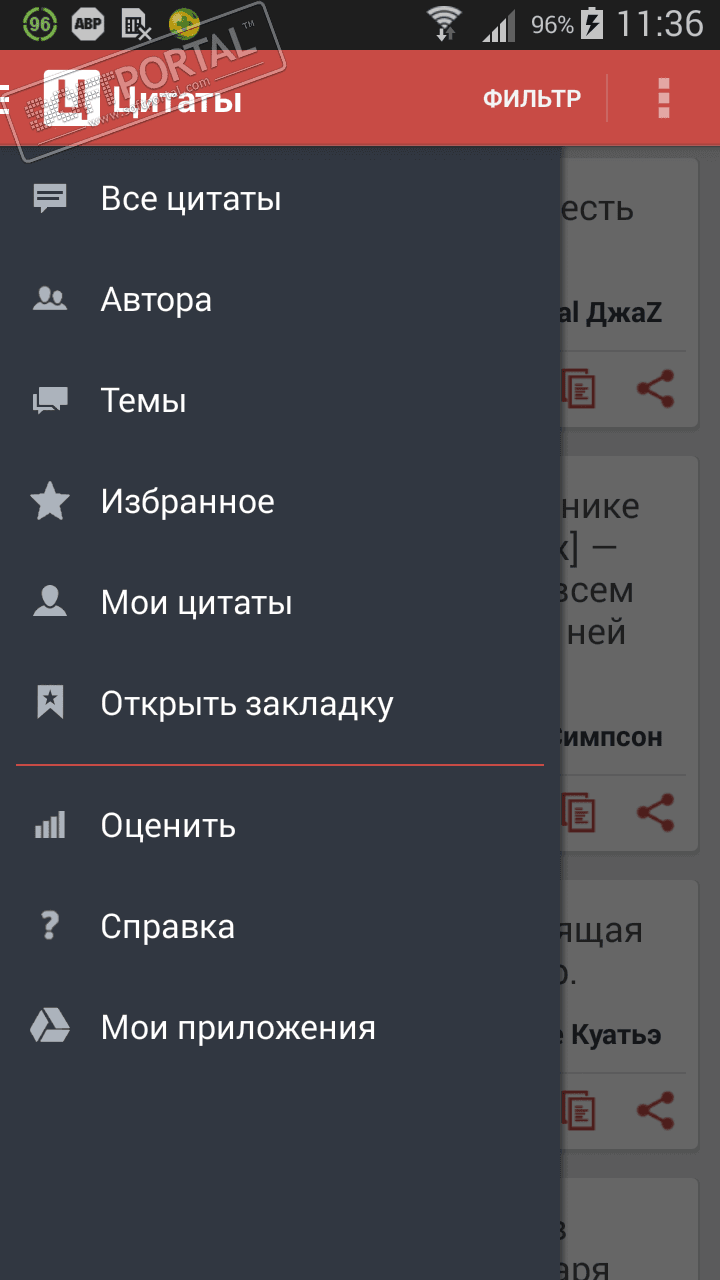720x1280 pixels.
Task: Show Мои цитаты
Action: coord(196,603)
